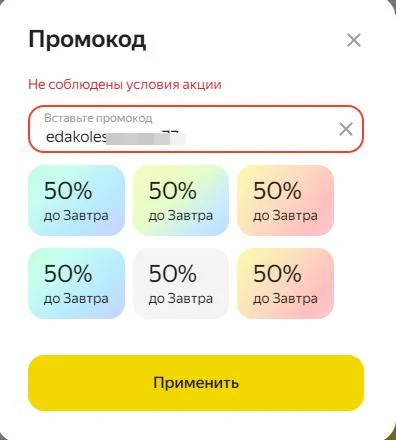The width and height of the screenshot is (396, 440).
Task: Clear the entered promo code text
Action: pyautogui.click(x=346, y=129)
